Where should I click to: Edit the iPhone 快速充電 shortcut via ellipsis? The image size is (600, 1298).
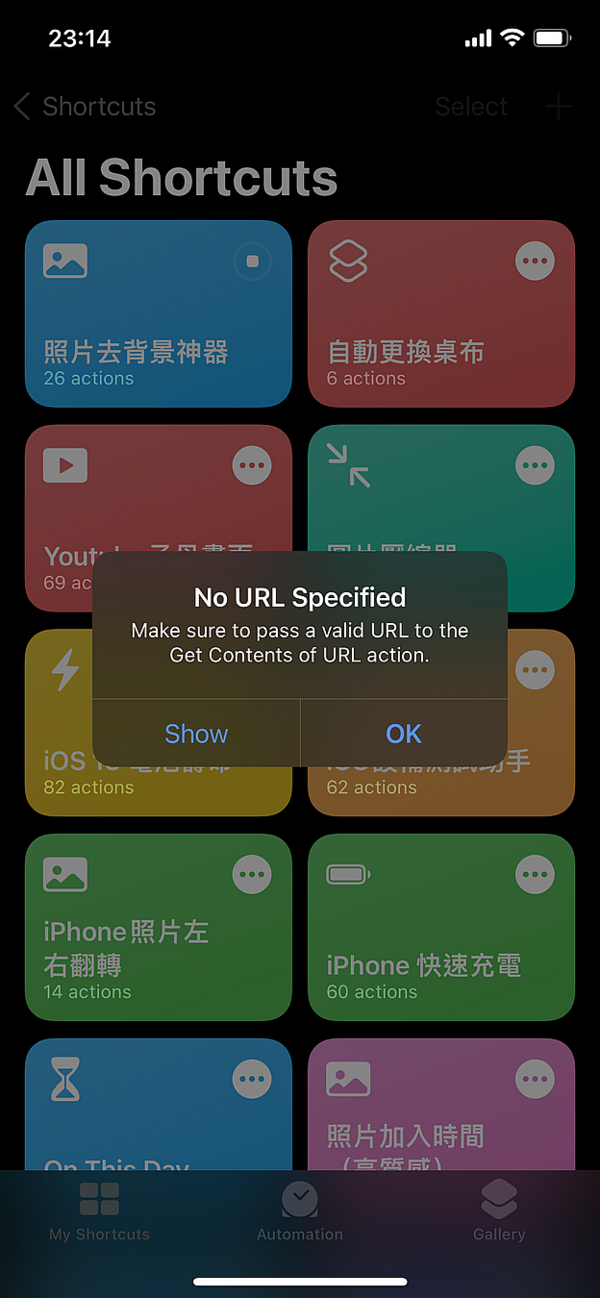coord(535,875)
